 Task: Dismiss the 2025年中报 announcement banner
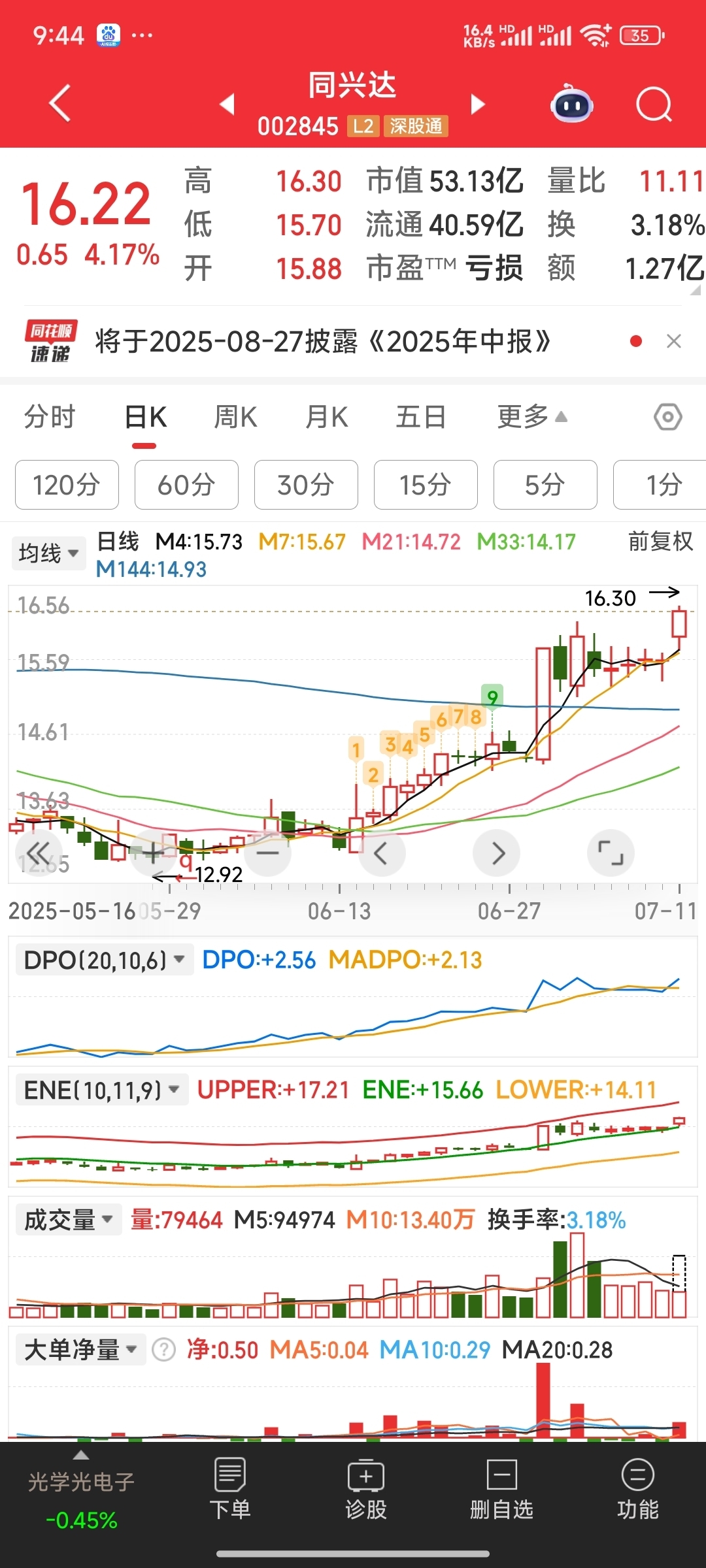pyautogui.click(x=674, y=341)
